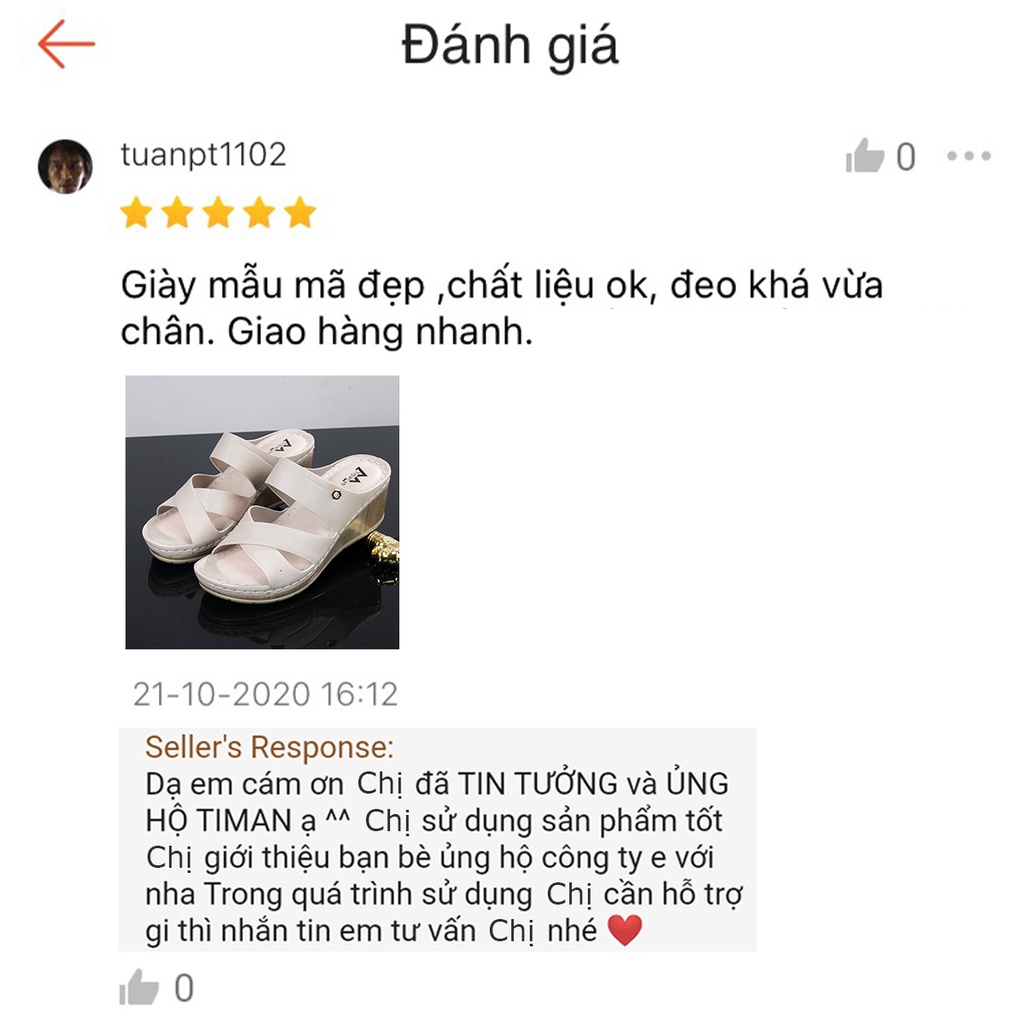Screen dimensions: 1024x1024
Task: Open tuanpt1102's profile picture
Action: [x=65, y=166]
